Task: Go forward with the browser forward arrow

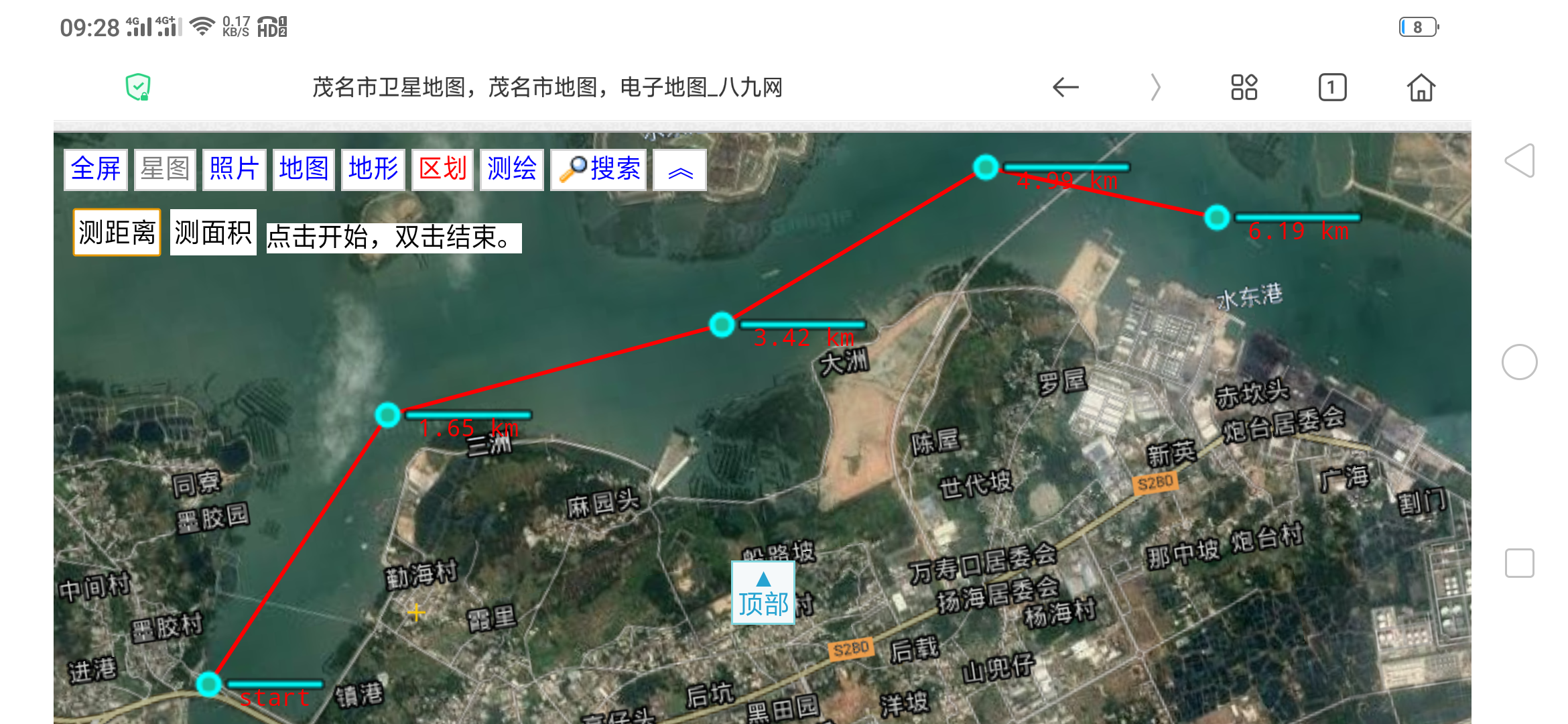Action: [1155, 87]
